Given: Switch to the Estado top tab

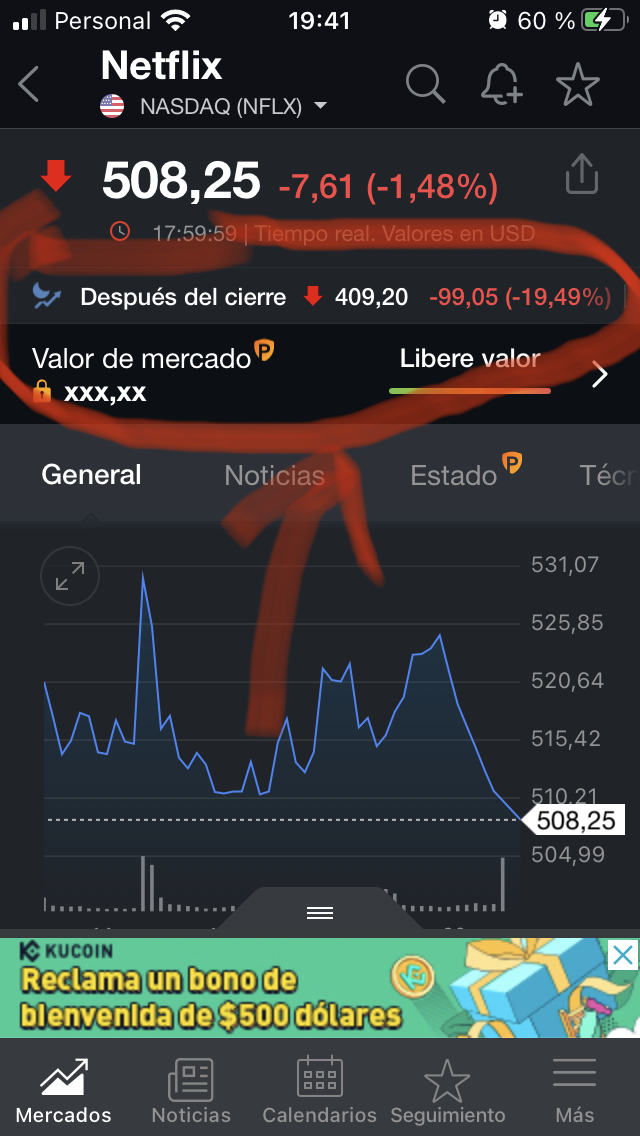Looking at the screenshot, I should point(454,476).
